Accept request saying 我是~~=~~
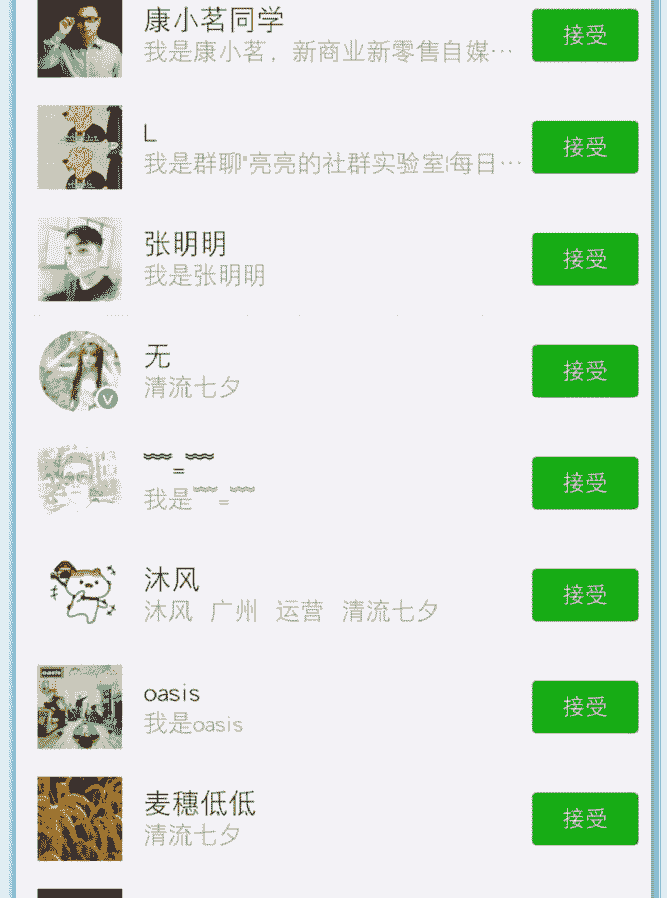The width and height of the screenshot is (667, 898). point(584,483)
